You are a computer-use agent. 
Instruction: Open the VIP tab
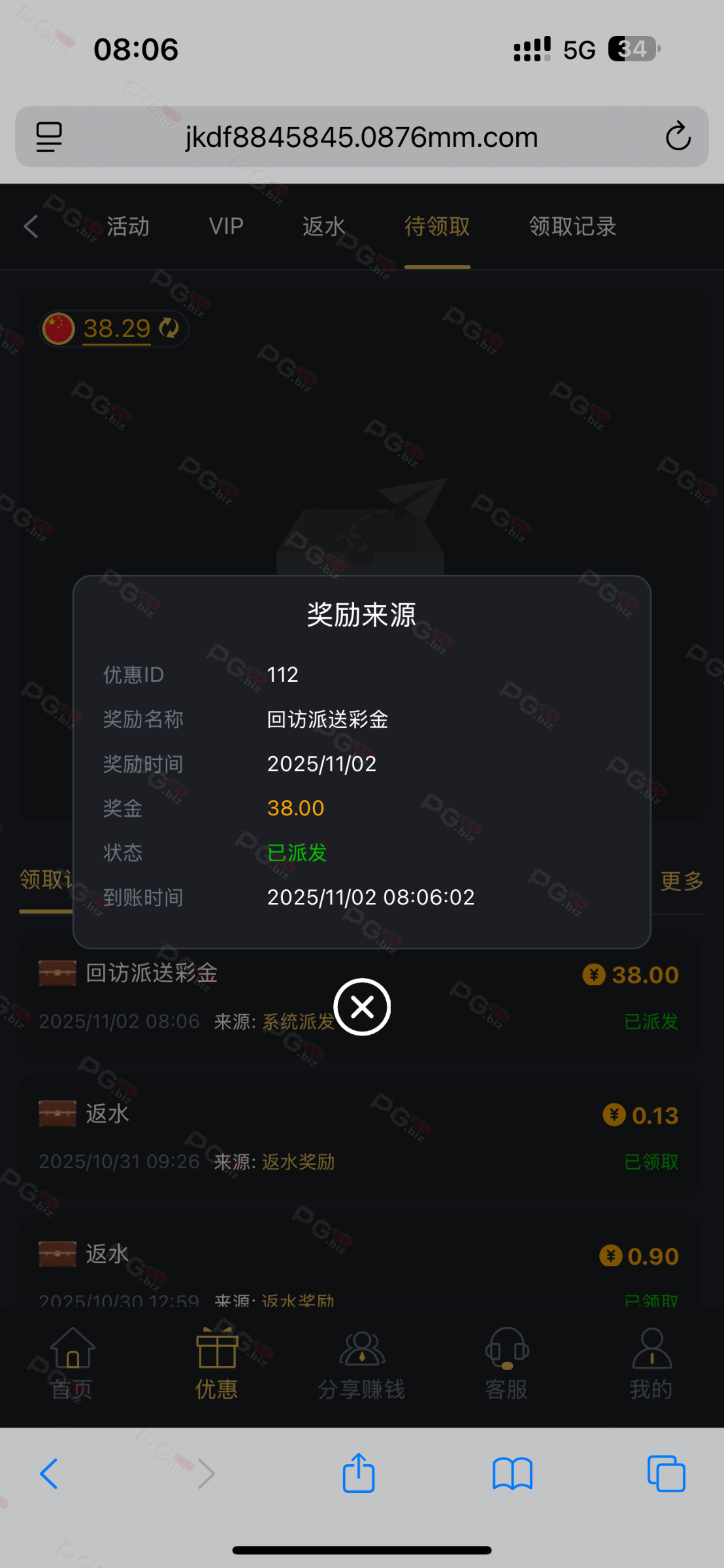point(226,227)
